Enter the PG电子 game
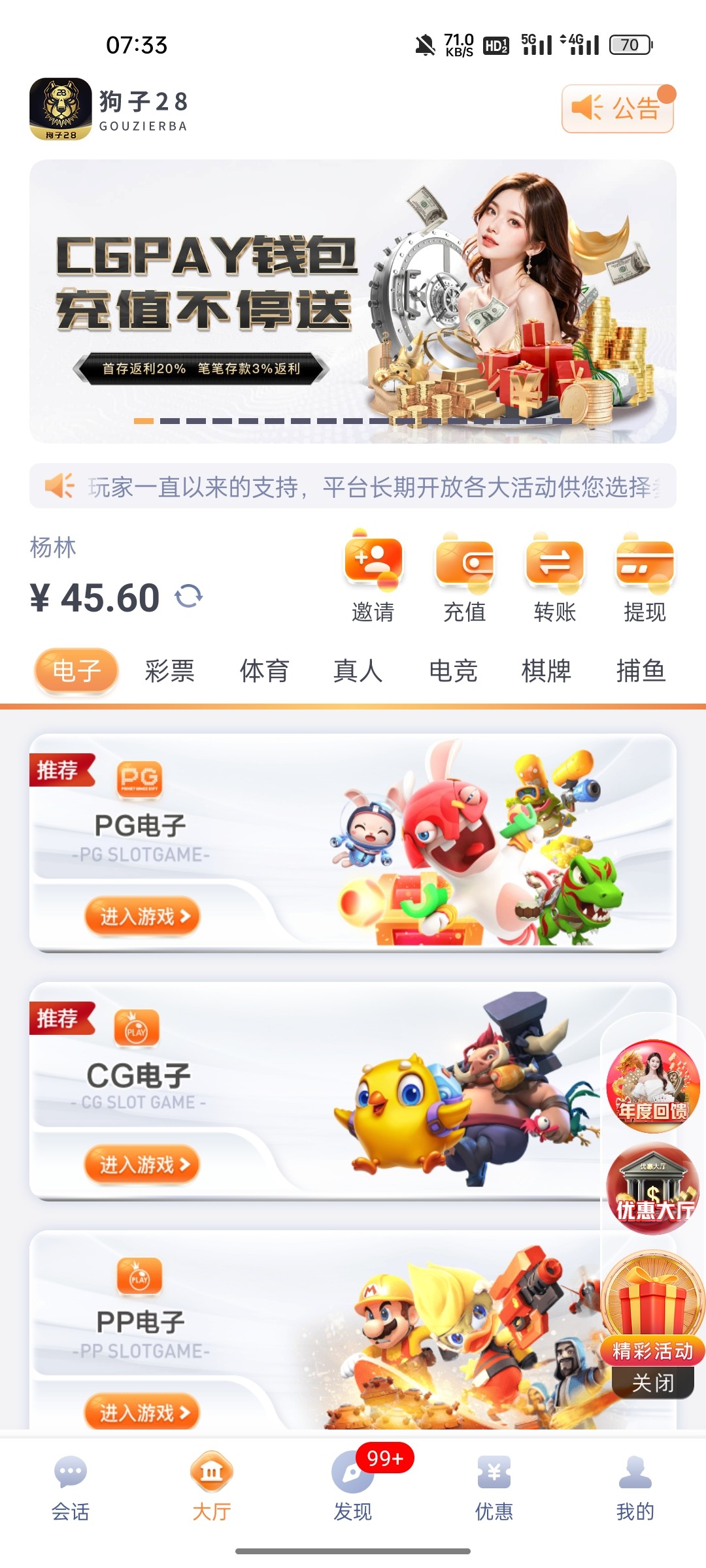Screen dimensions: 706x1568 (142, 916)
